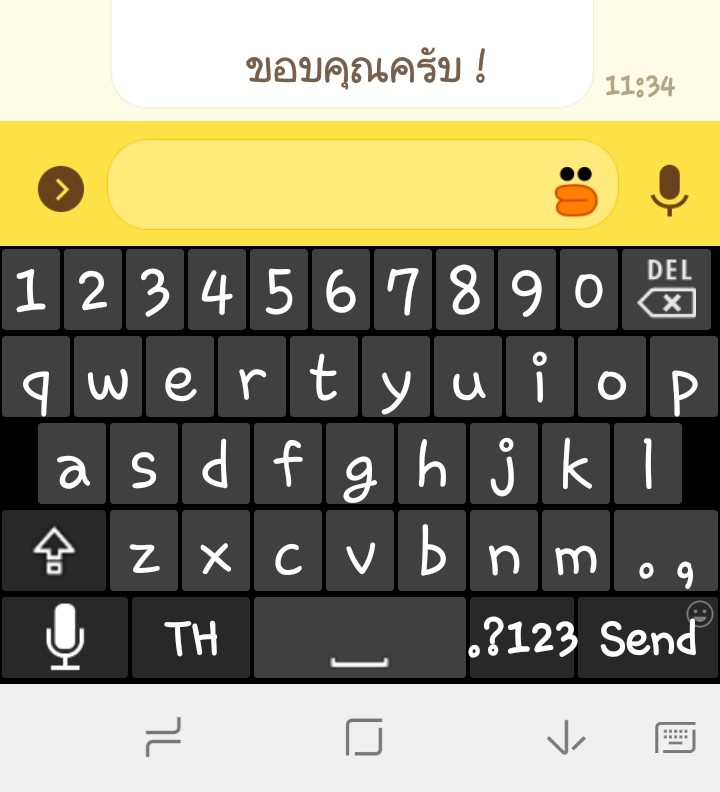Switch keyboard language with the TH key
Screen dimensions: 720x792
191,638
